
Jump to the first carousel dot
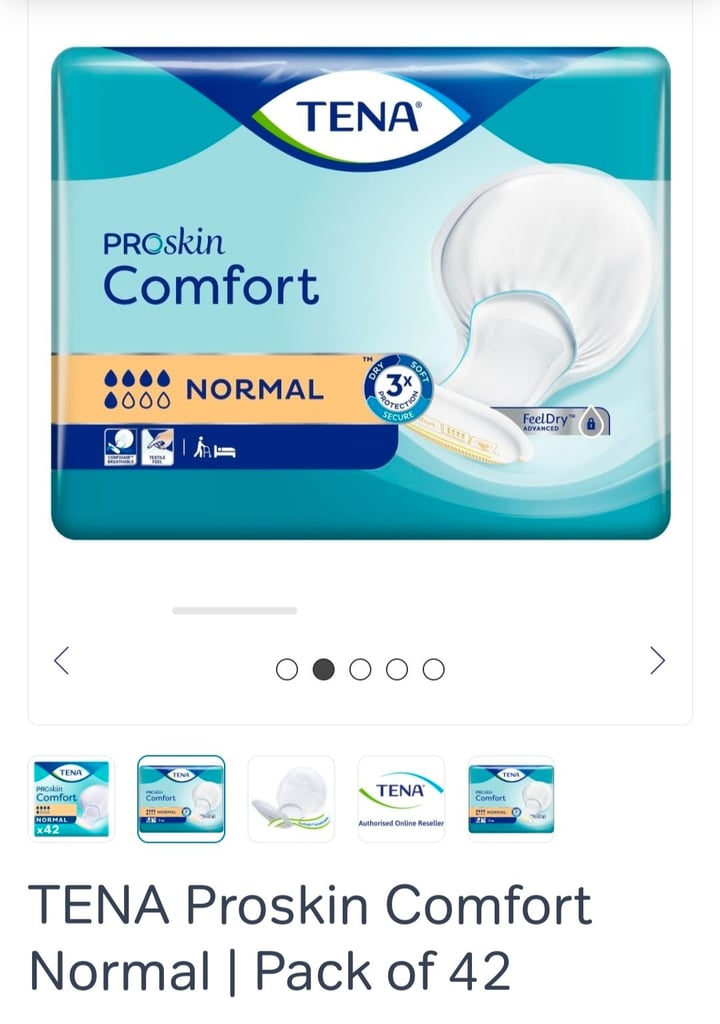[x=287, y=669]
